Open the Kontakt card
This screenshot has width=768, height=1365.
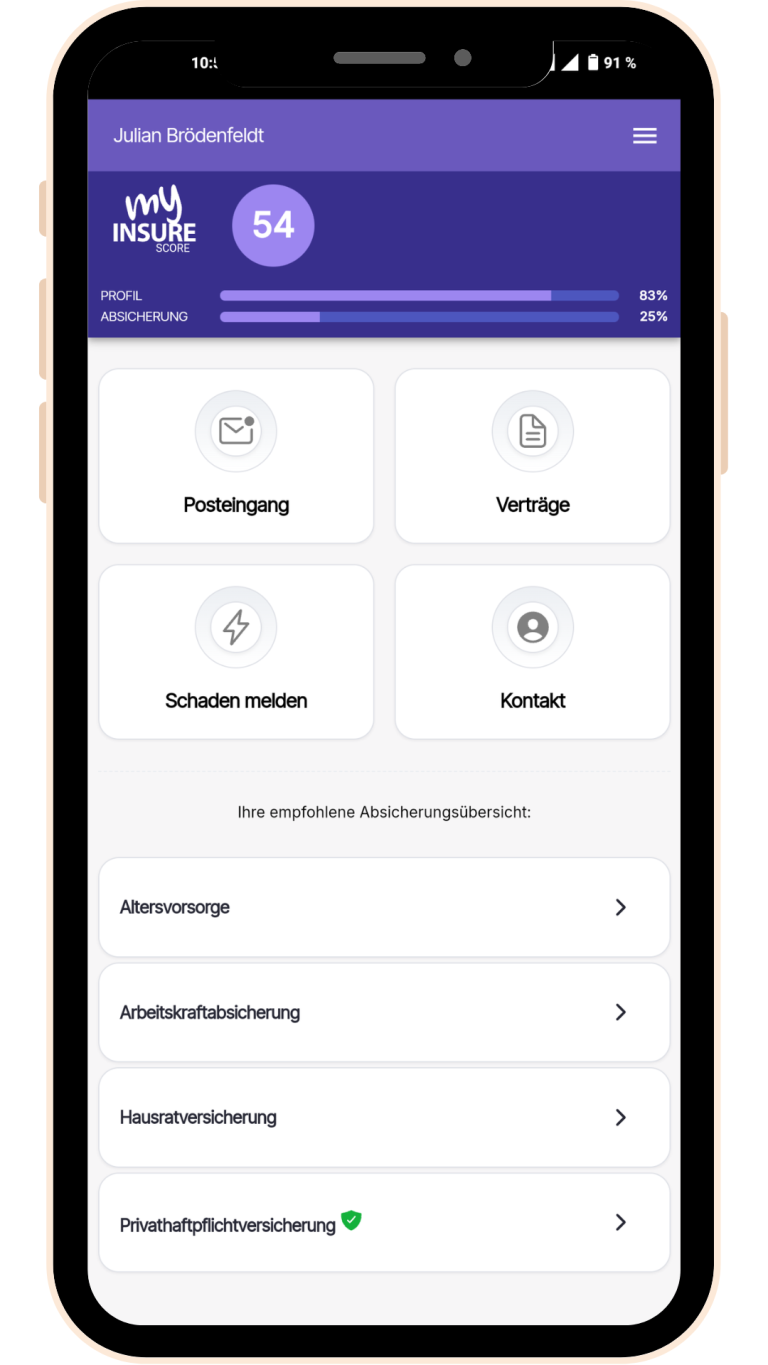pyautogui.click(x=532, y=652)
